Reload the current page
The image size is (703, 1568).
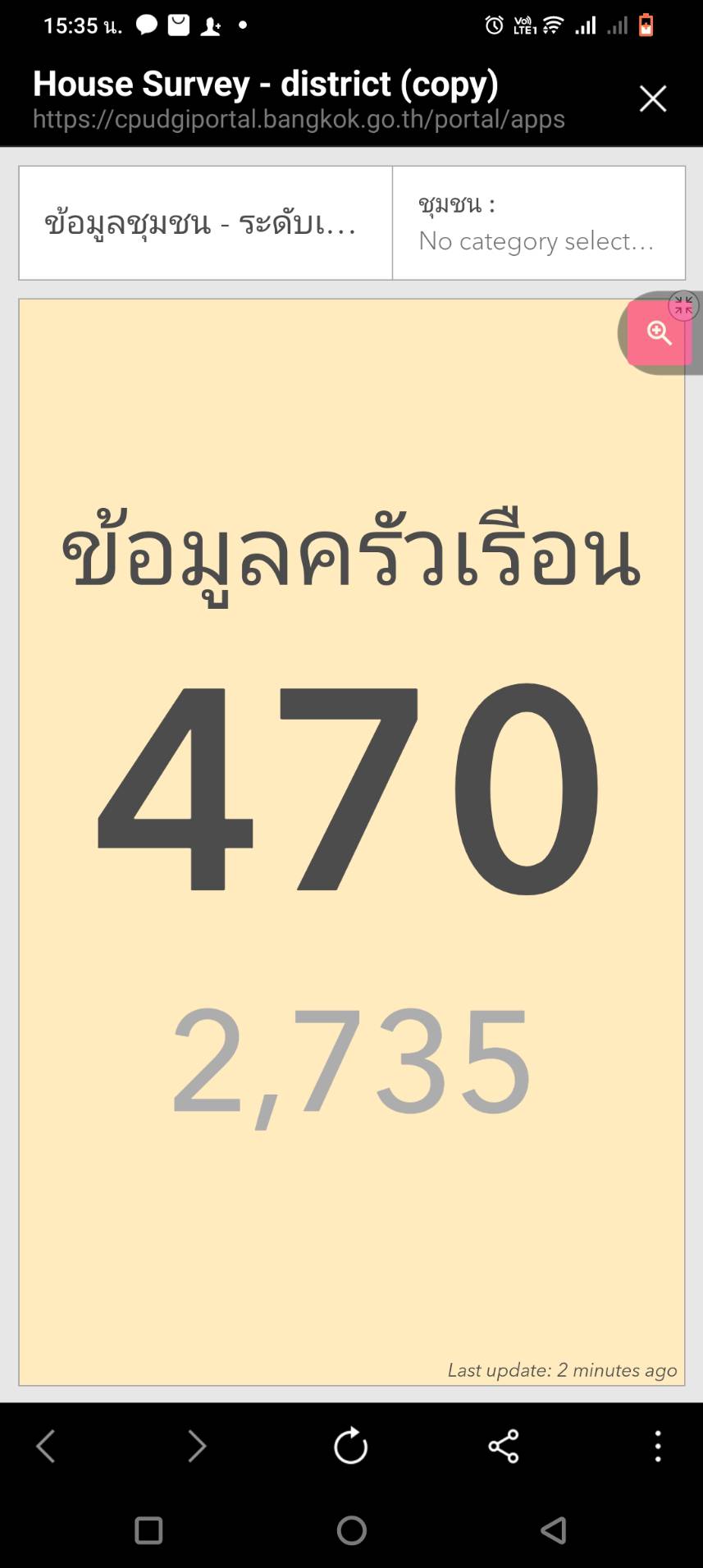351,1446
